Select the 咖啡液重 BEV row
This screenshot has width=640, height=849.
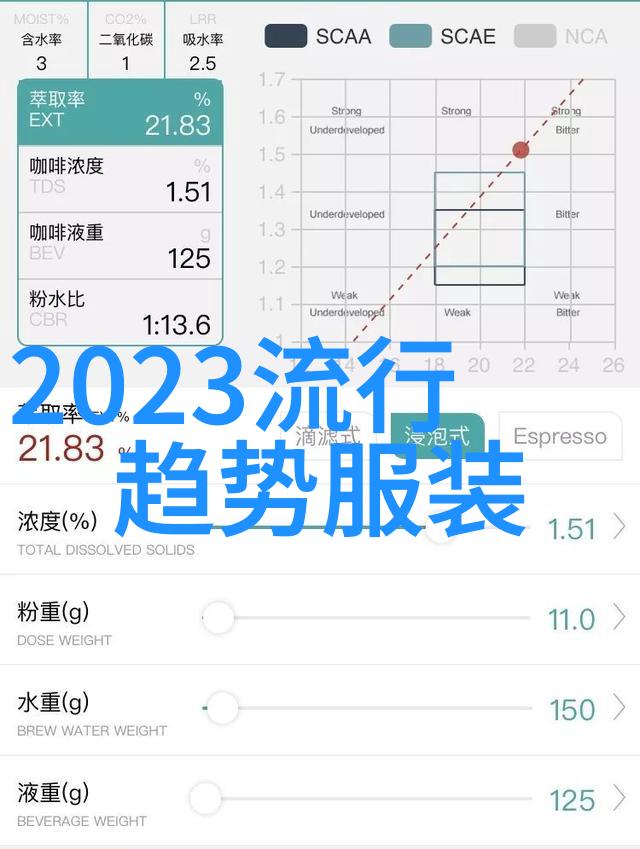click(120, 245)
